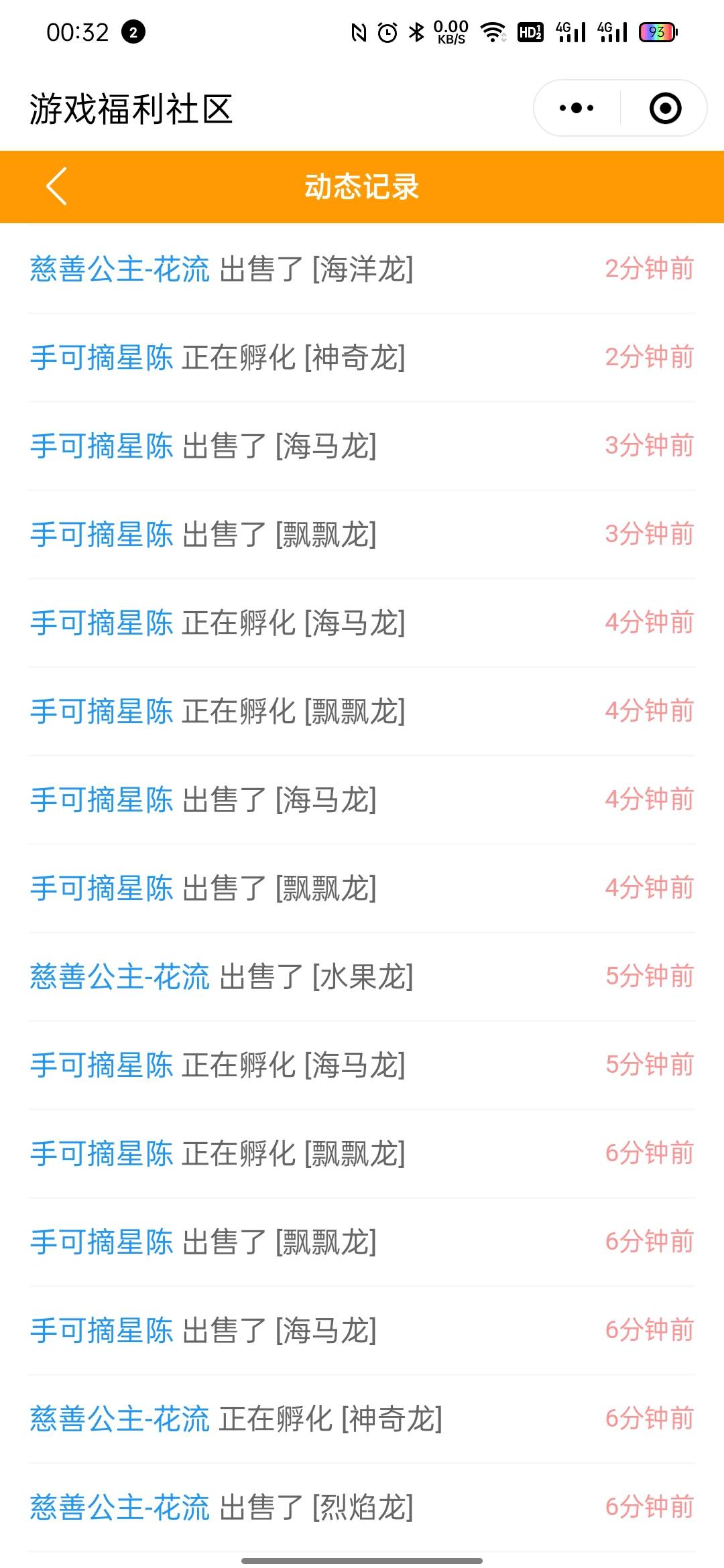The width and height of the screenshot is (724, 1568).
Task: Go back from the 动态记录 page
Action: click(56, 186)
